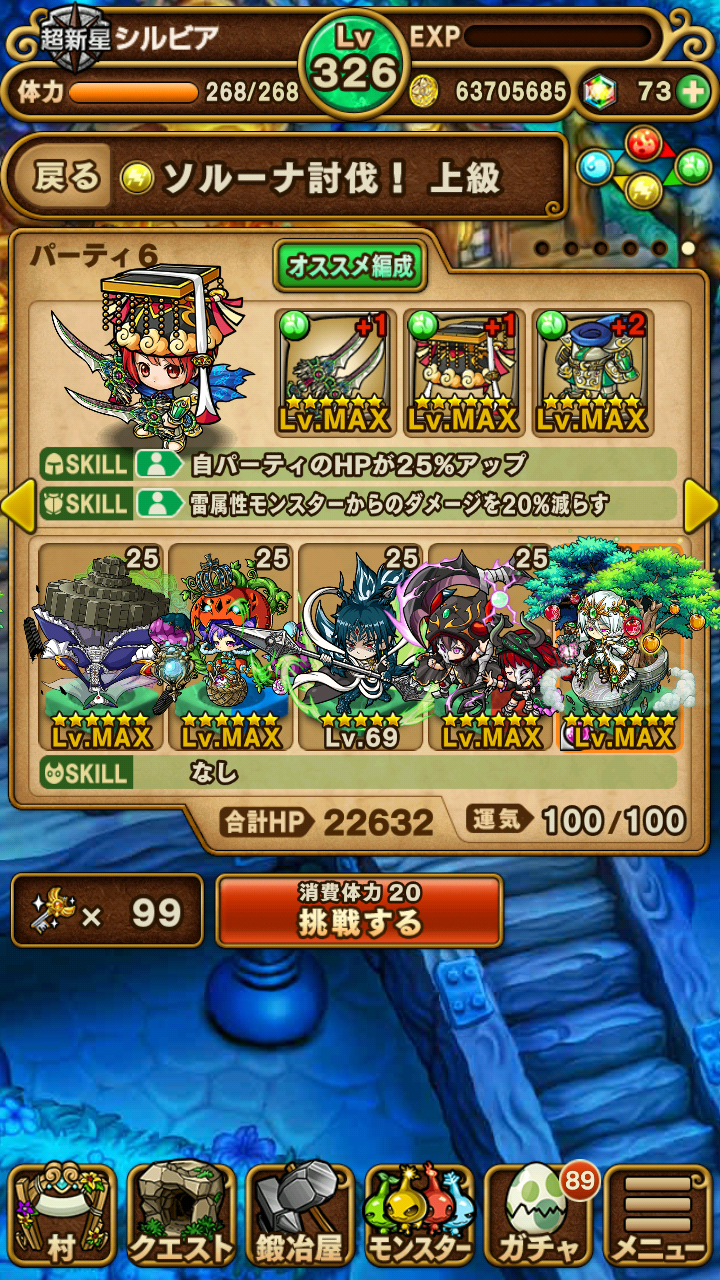Open the 村 village tab
This screenshot has width=720, height=1280.
pos(62,1214)
